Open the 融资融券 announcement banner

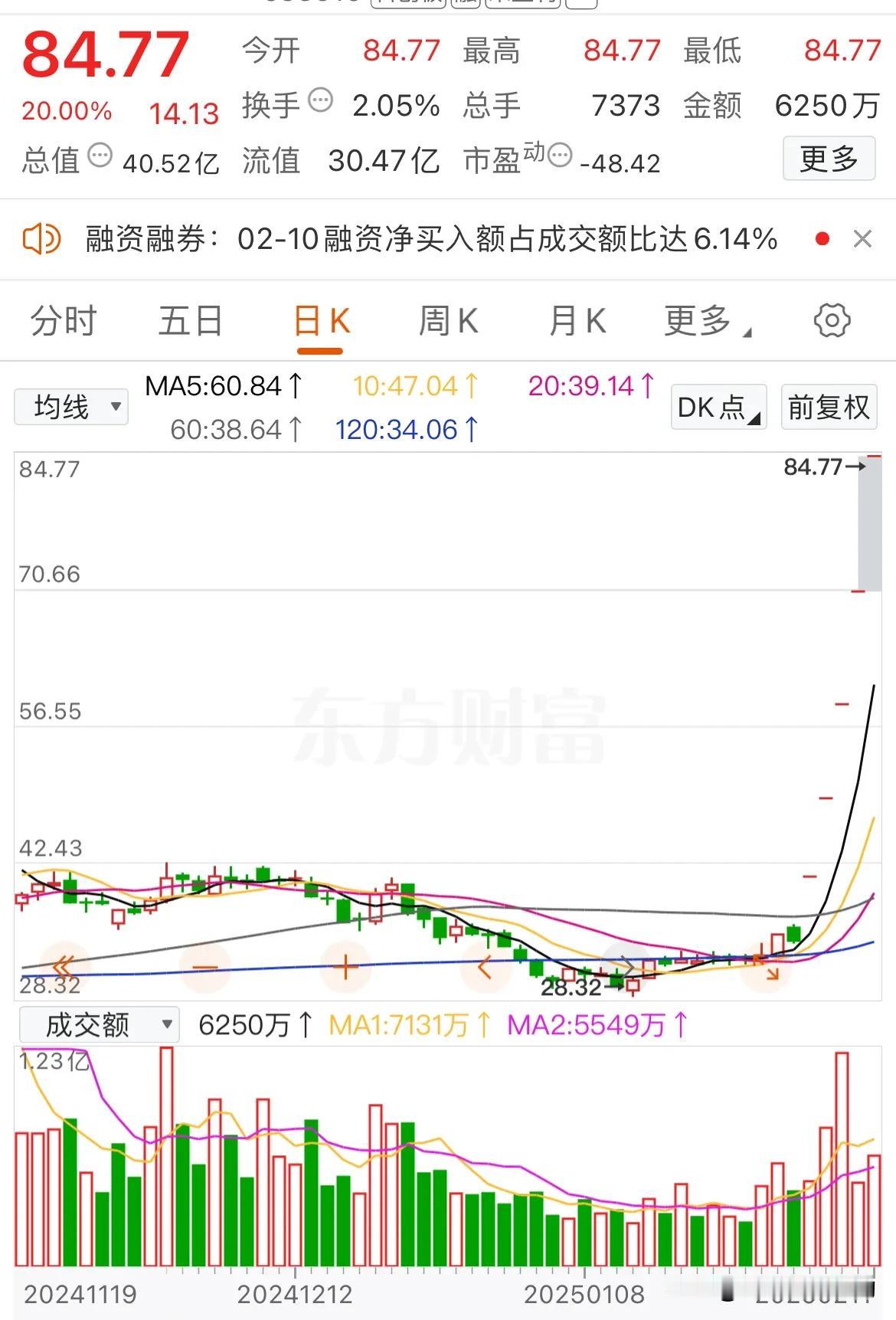429,239
